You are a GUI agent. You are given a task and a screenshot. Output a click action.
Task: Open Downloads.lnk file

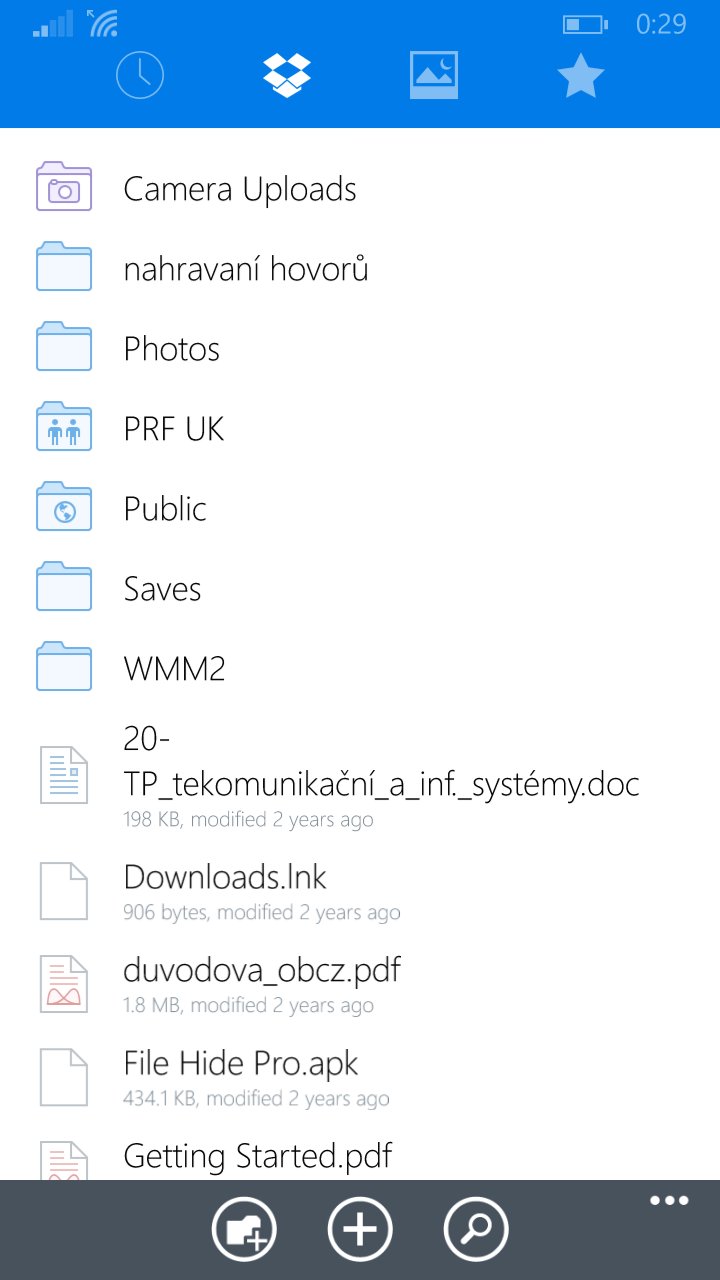[x=360, y=890]
